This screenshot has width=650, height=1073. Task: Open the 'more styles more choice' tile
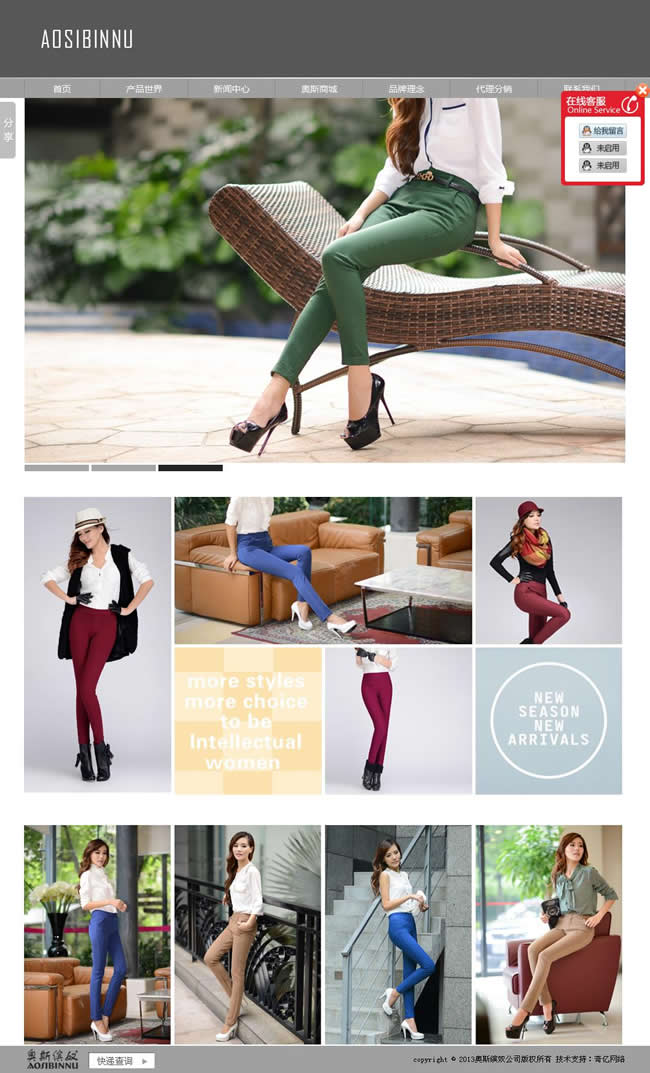(248, 720)
